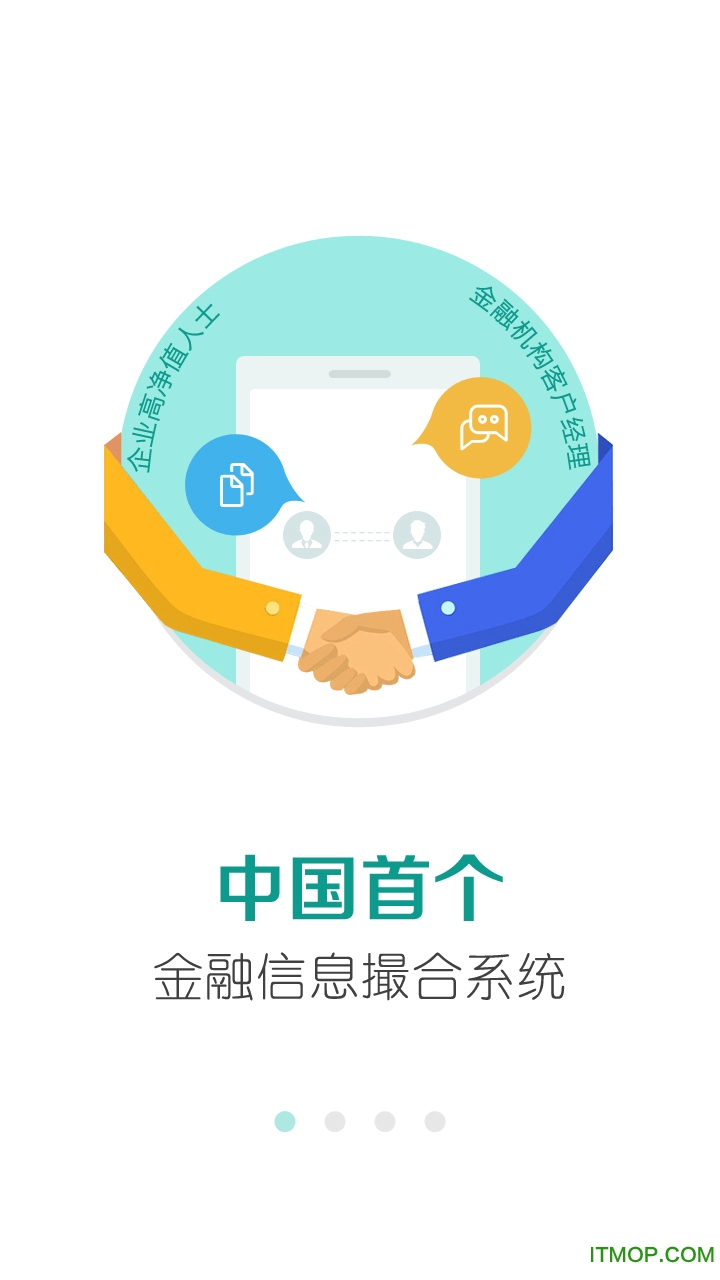
Task: Go to the last page indicator dot
Action: (x=435, y=1121)
